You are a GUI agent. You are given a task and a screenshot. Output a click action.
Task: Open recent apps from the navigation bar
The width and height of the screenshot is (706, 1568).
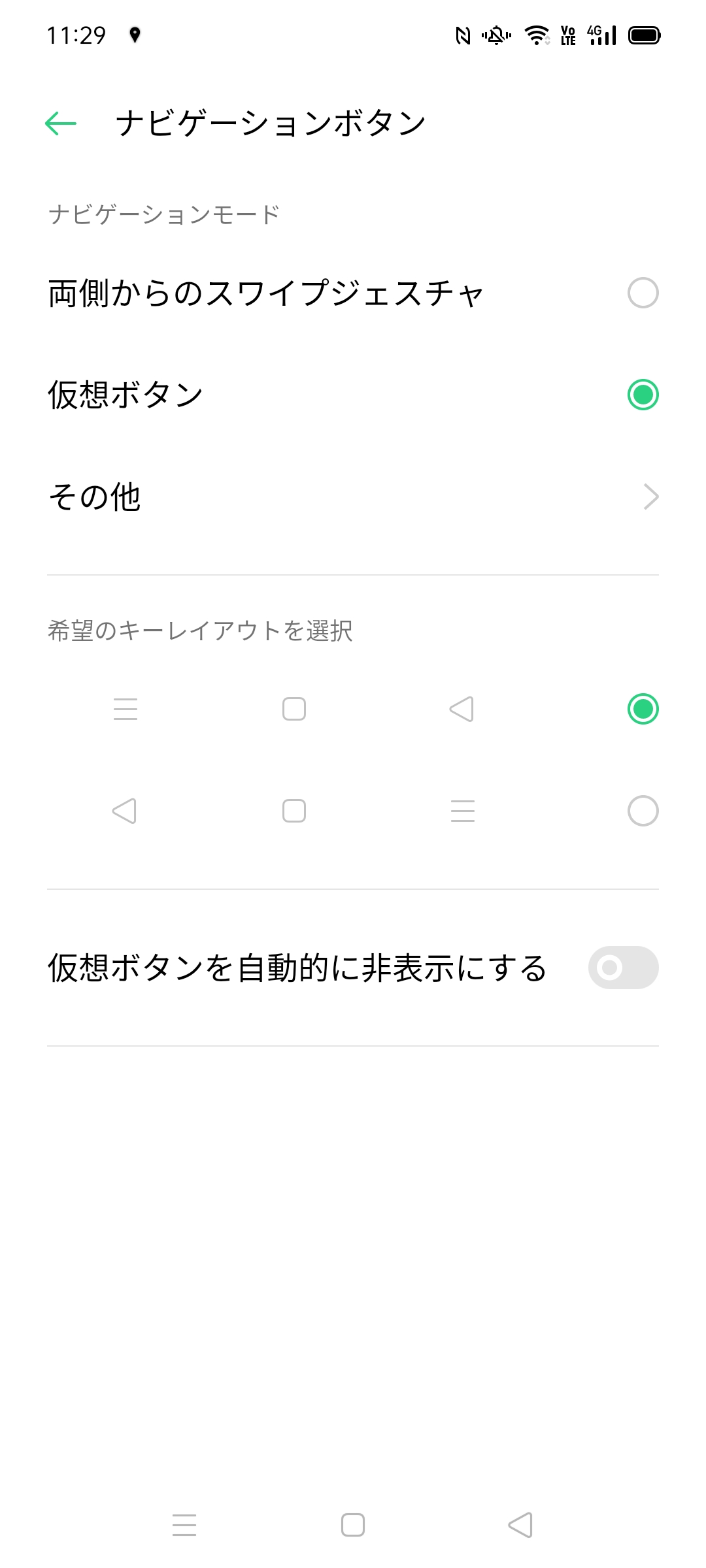[184, 1525]
